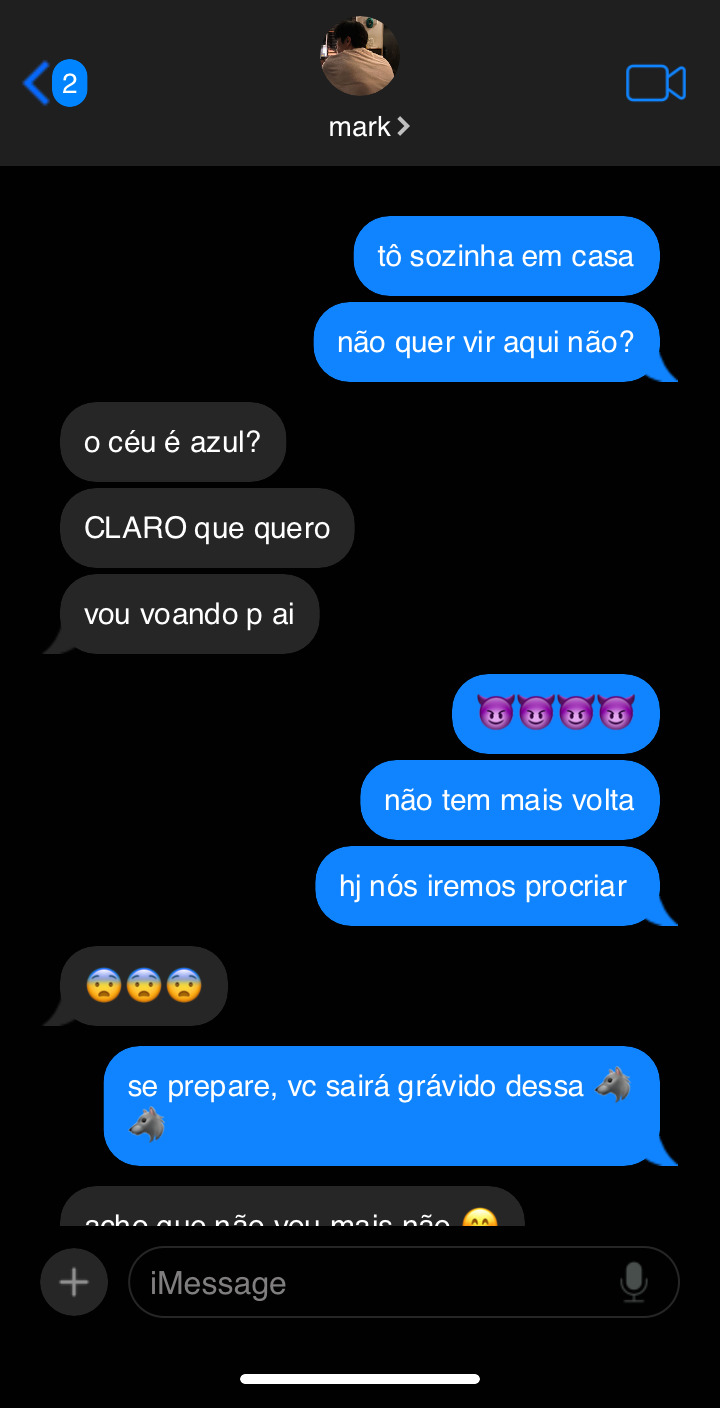The image size is (720, 1408).
Task: Go back to the messages list
Action: [x=52, y=83]
